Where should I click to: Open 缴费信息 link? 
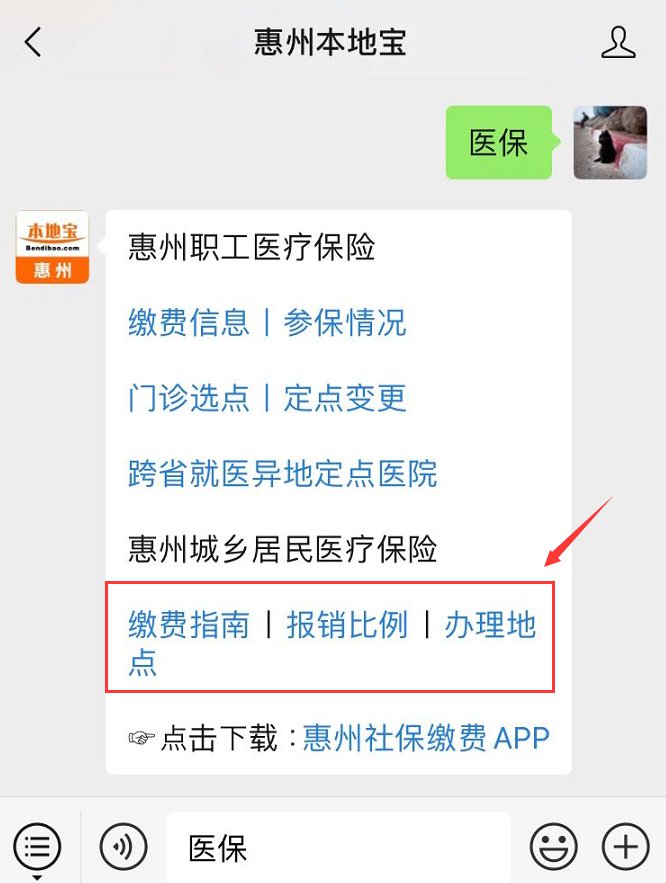pyautogui.click(x=188, y=322)
